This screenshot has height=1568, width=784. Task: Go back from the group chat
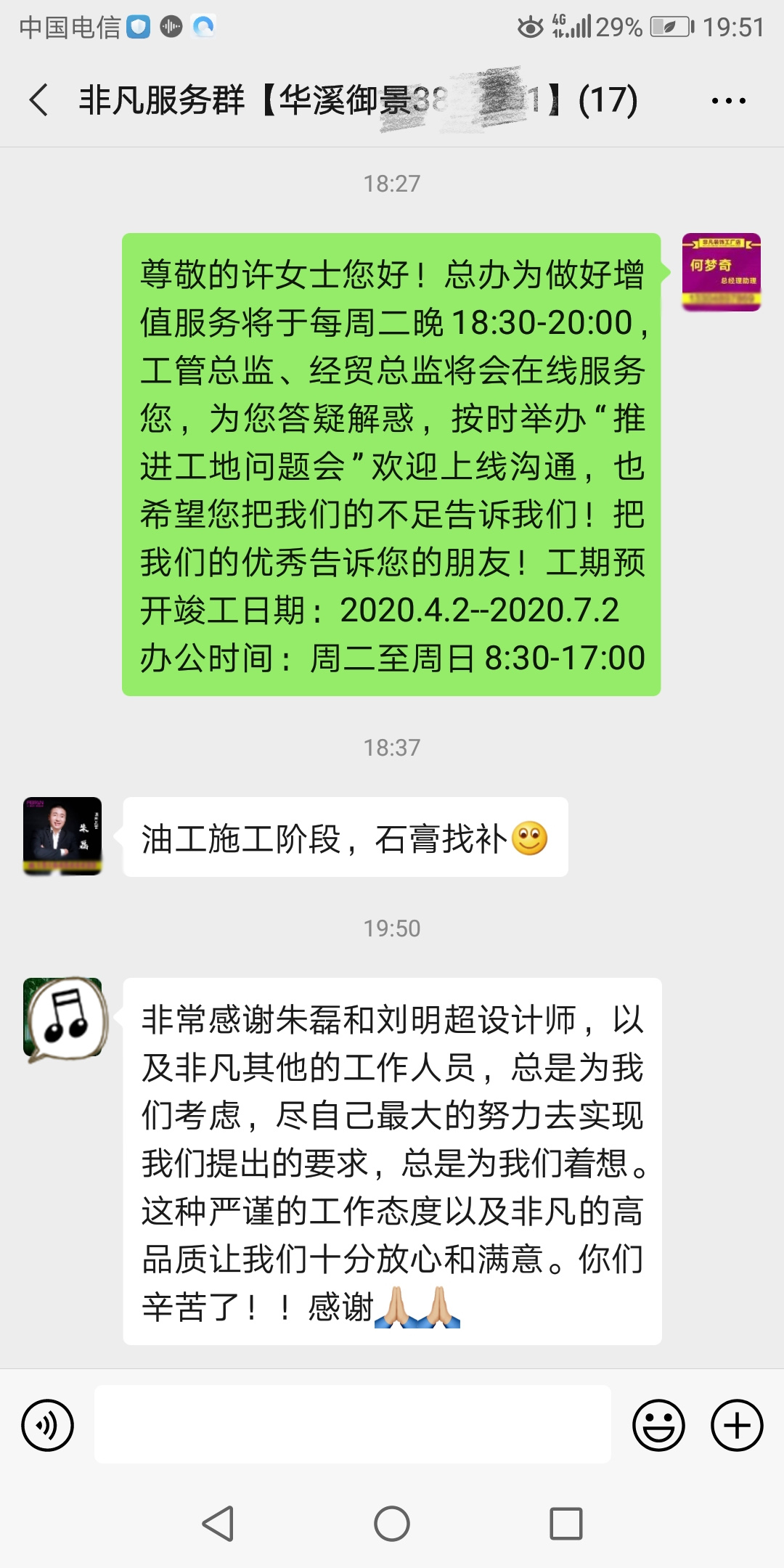click(x=39, y=99)
